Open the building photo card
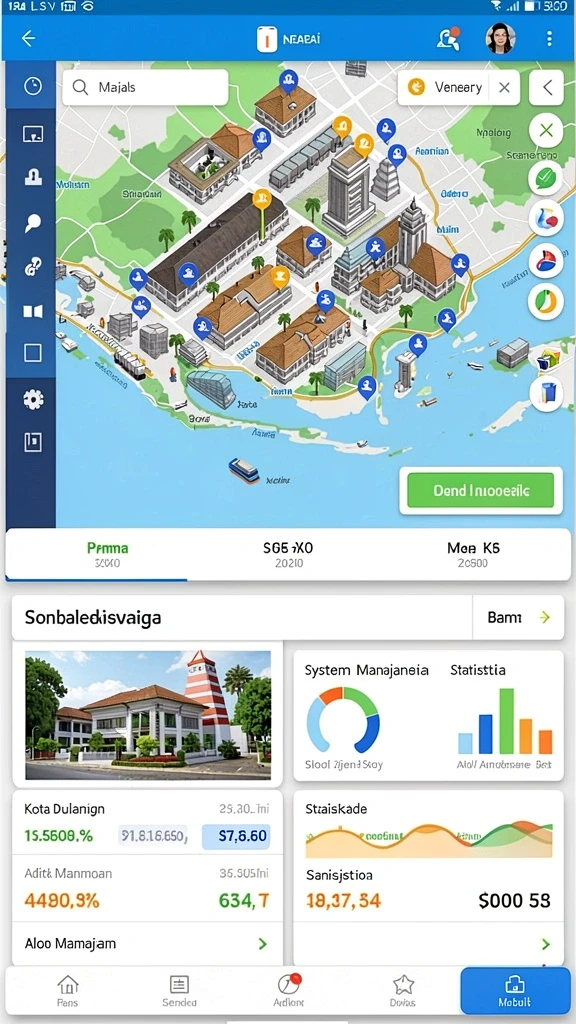 coord(148,714)
